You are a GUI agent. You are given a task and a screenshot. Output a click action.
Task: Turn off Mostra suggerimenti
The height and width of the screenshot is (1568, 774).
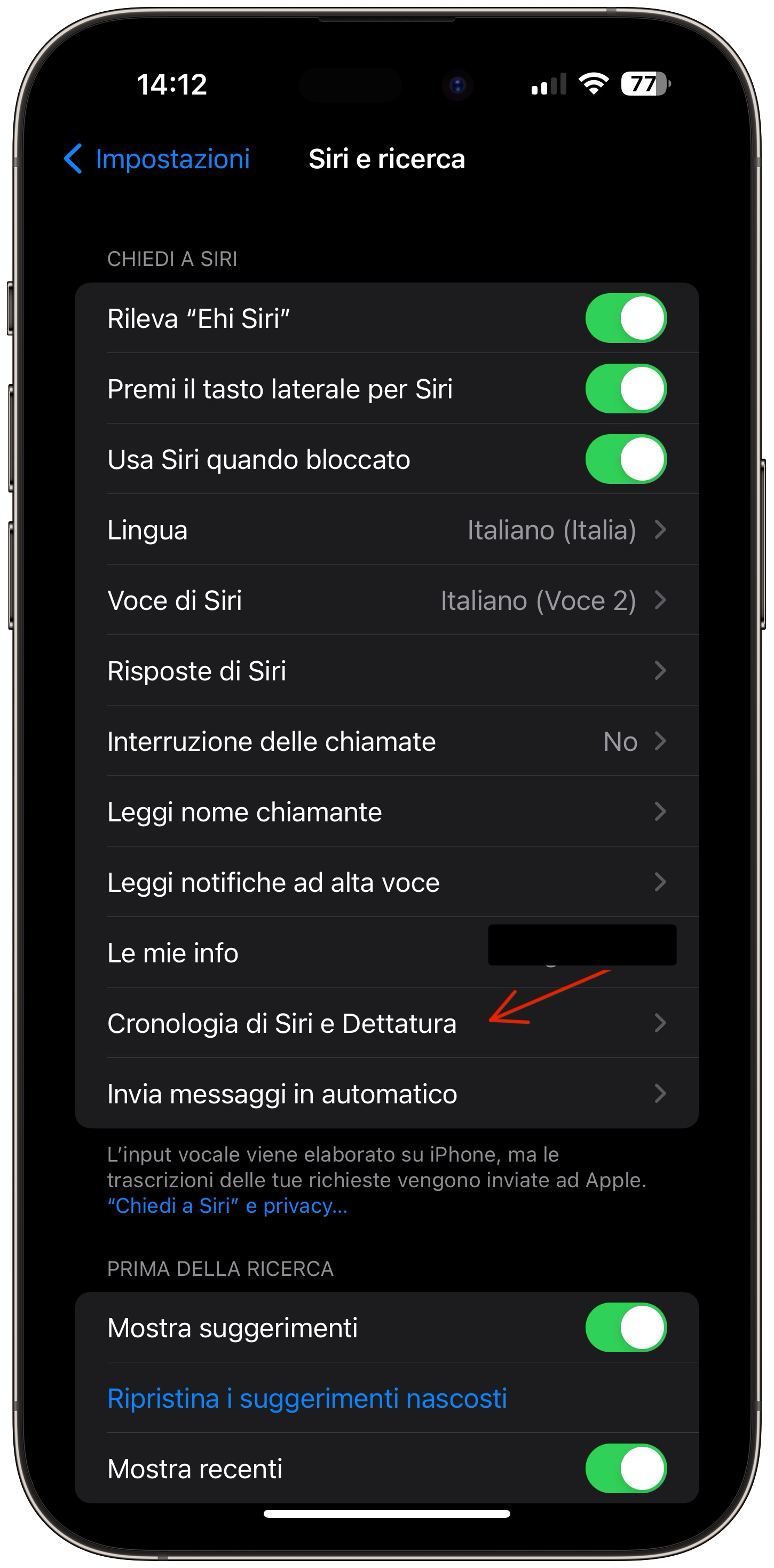tap(626, 1328)
